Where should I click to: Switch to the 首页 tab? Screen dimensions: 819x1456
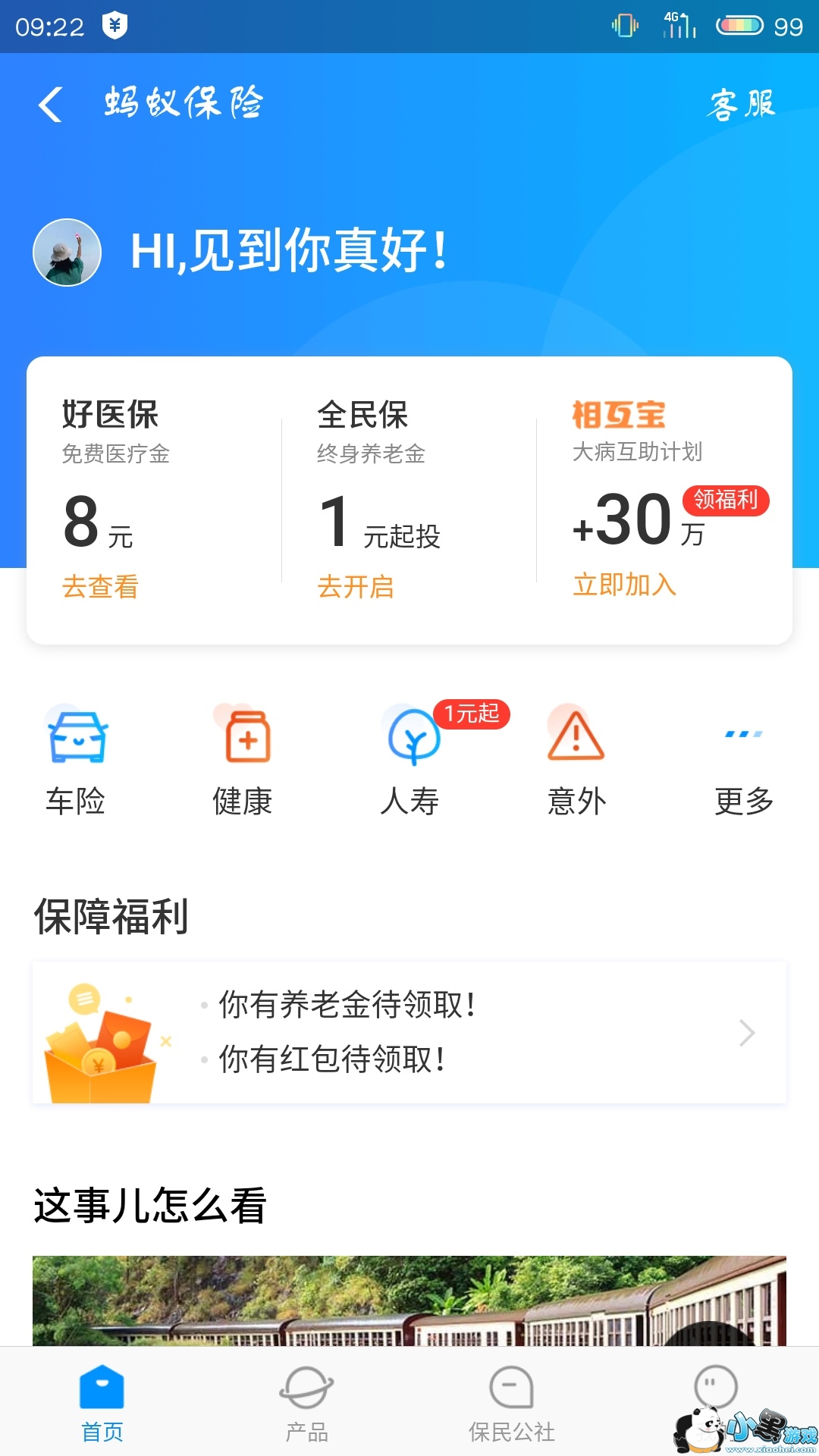102,1402
